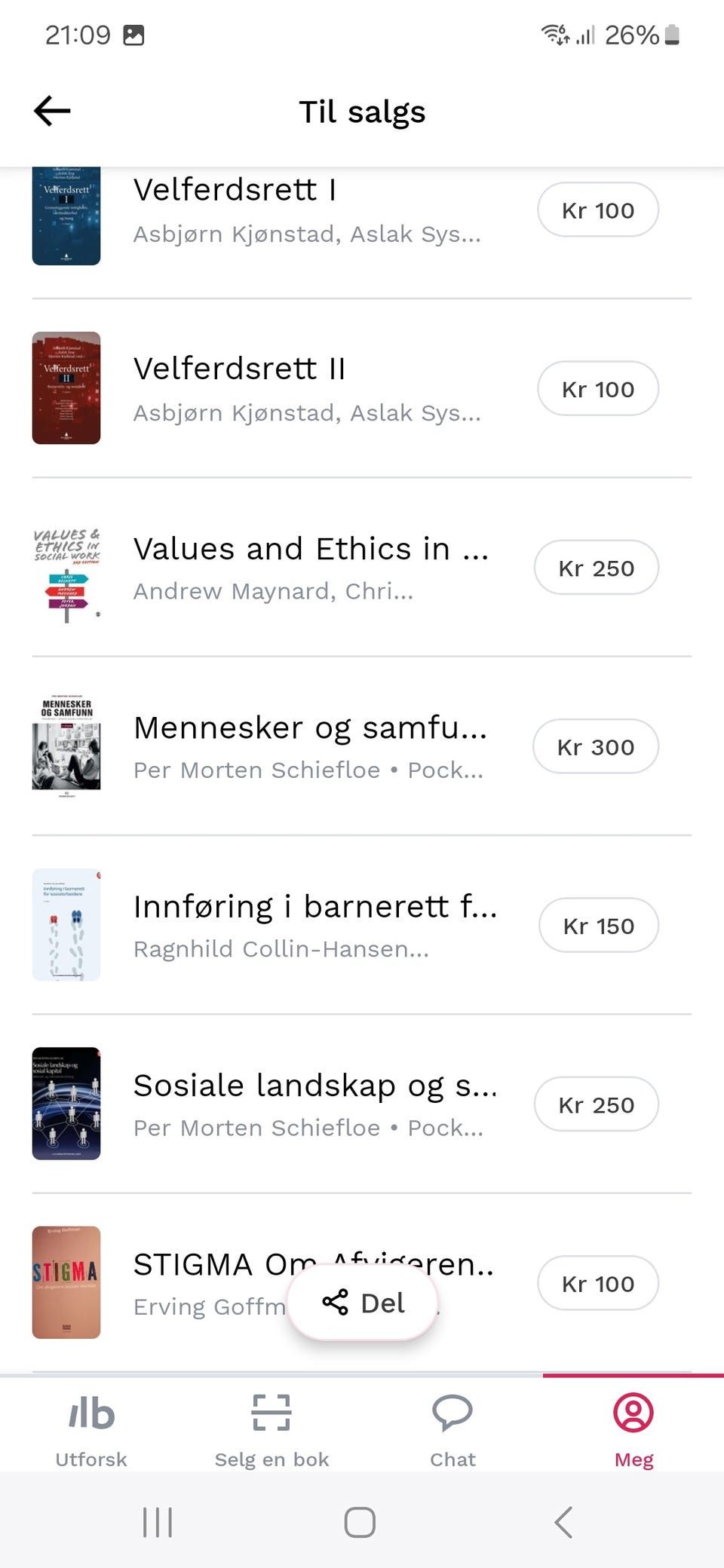
Task: Select the Meg profile tab
Action: [633, 1429]
